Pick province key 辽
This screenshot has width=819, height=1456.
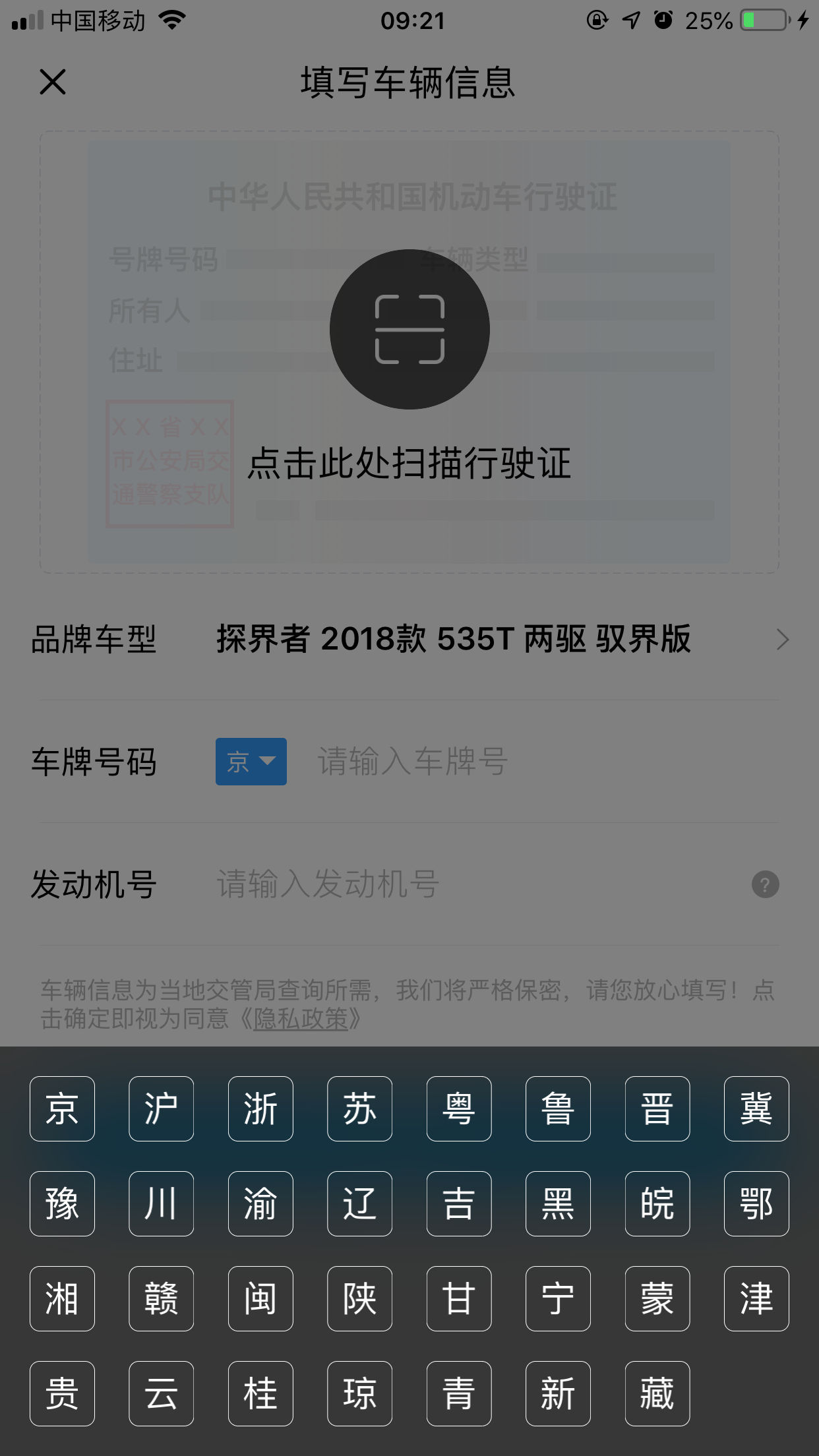(359, 1203)
